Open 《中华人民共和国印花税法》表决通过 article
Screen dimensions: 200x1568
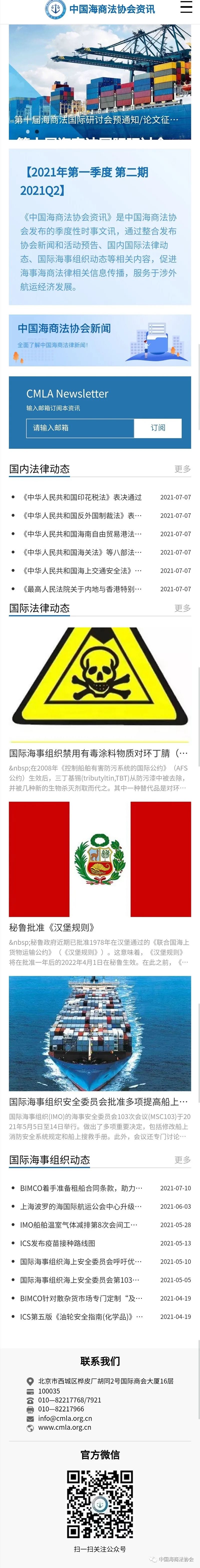click(x=82, y=497)
